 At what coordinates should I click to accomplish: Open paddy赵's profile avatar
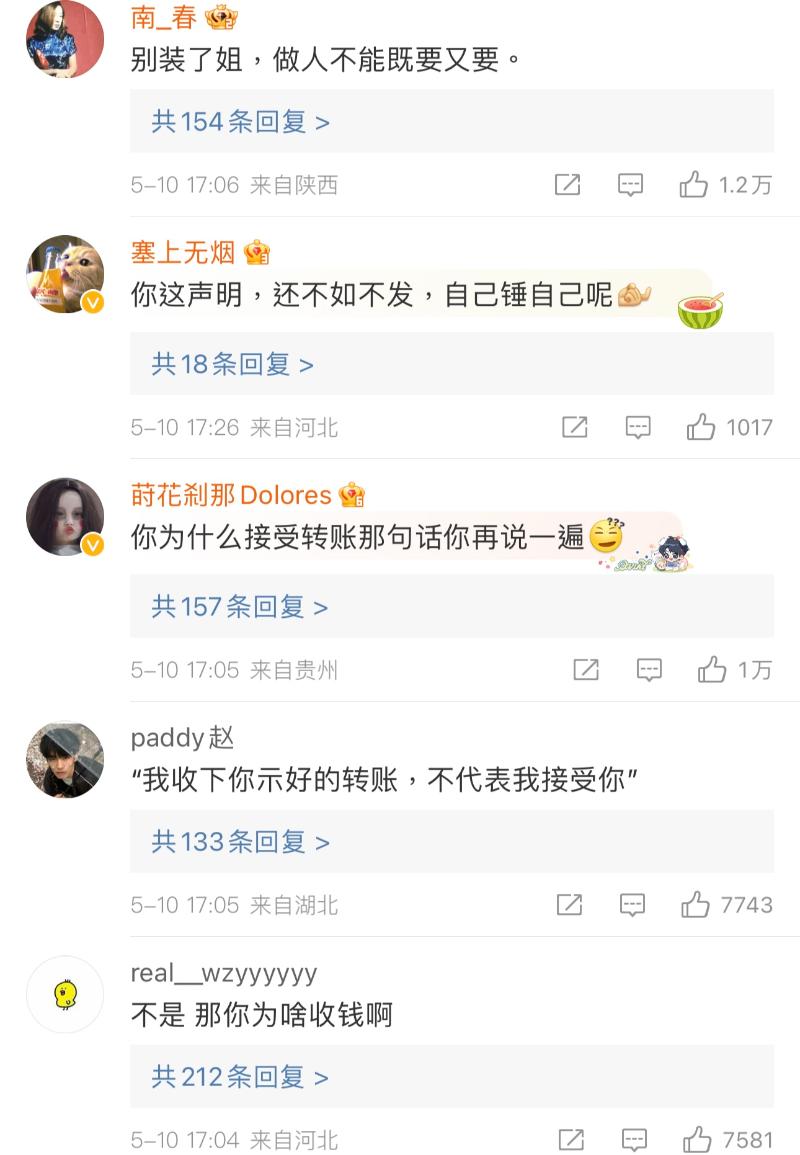point(65,759)
